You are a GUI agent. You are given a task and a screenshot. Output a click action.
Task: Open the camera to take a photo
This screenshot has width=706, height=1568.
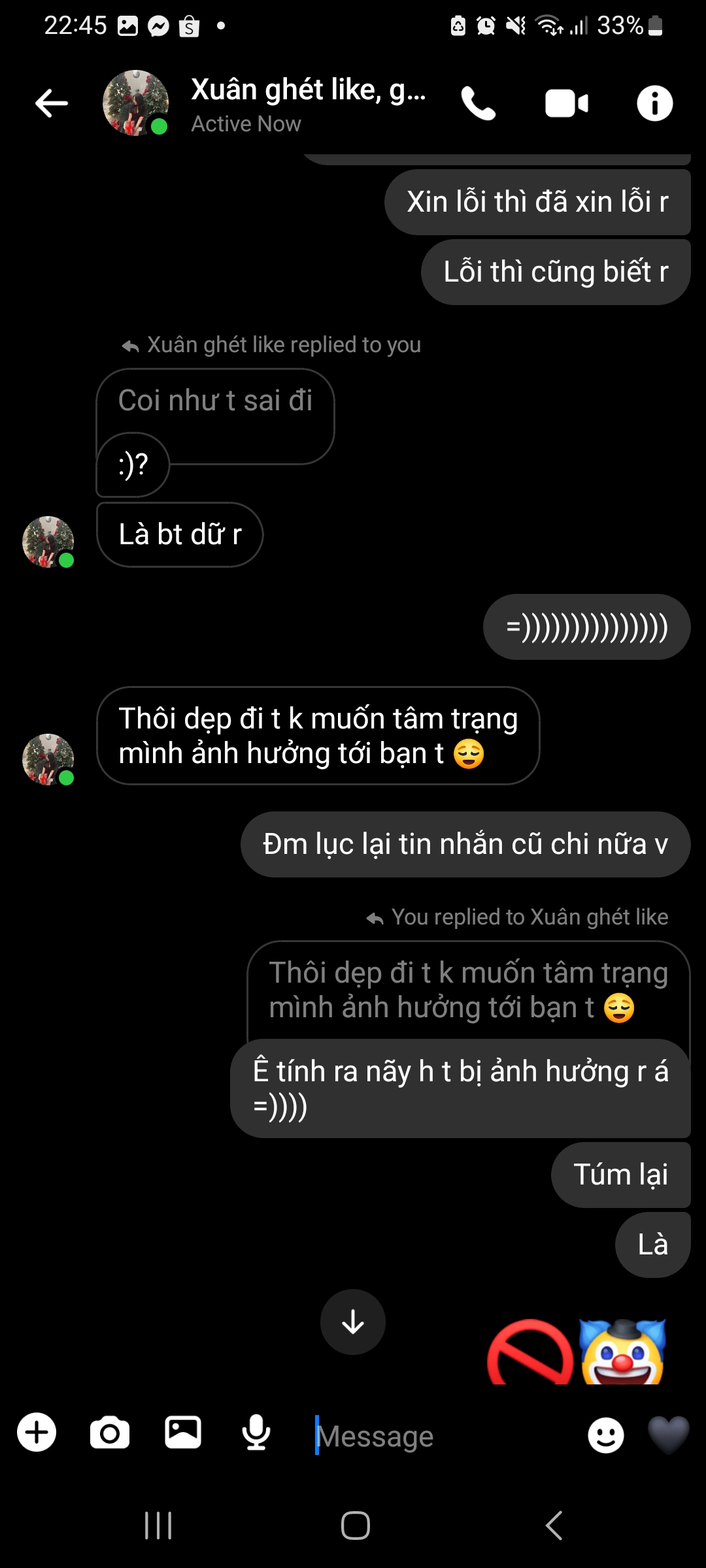point(110,1432)
